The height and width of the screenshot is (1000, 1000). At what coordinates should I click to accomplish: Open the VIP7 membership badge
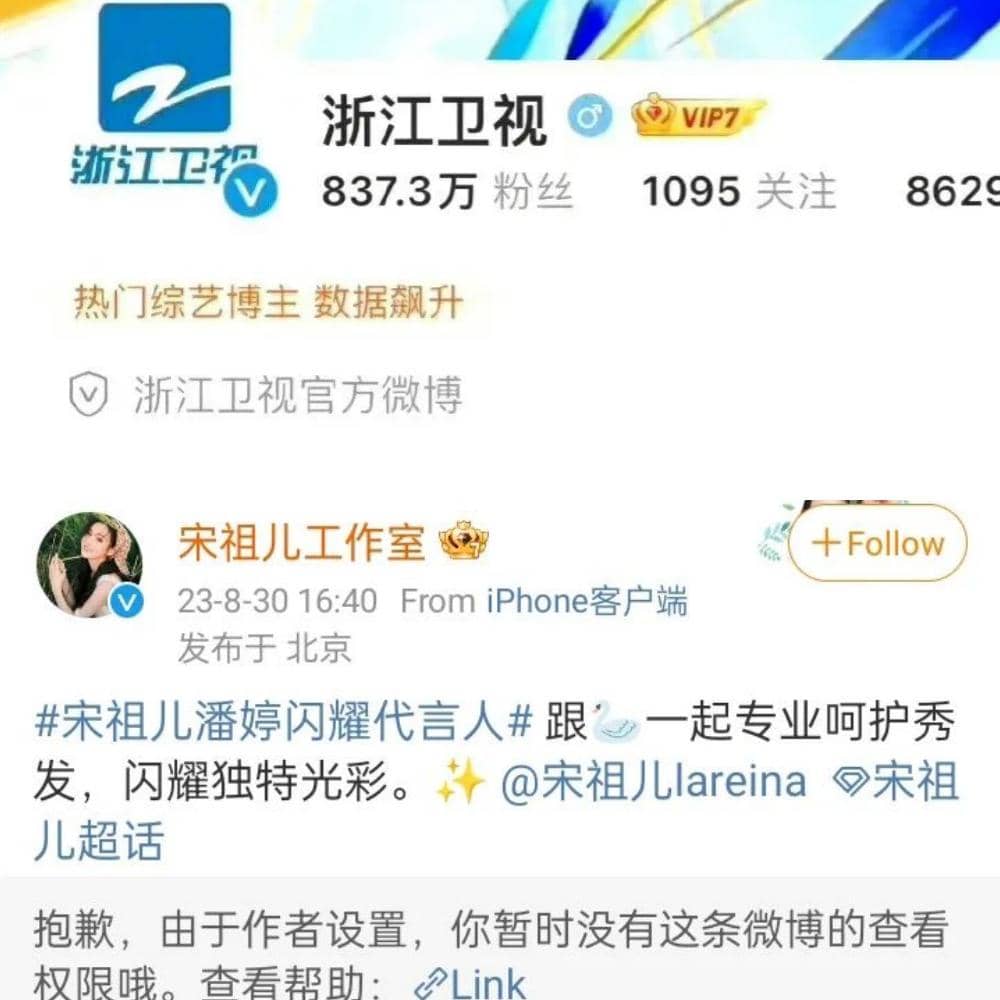point(697,117)
